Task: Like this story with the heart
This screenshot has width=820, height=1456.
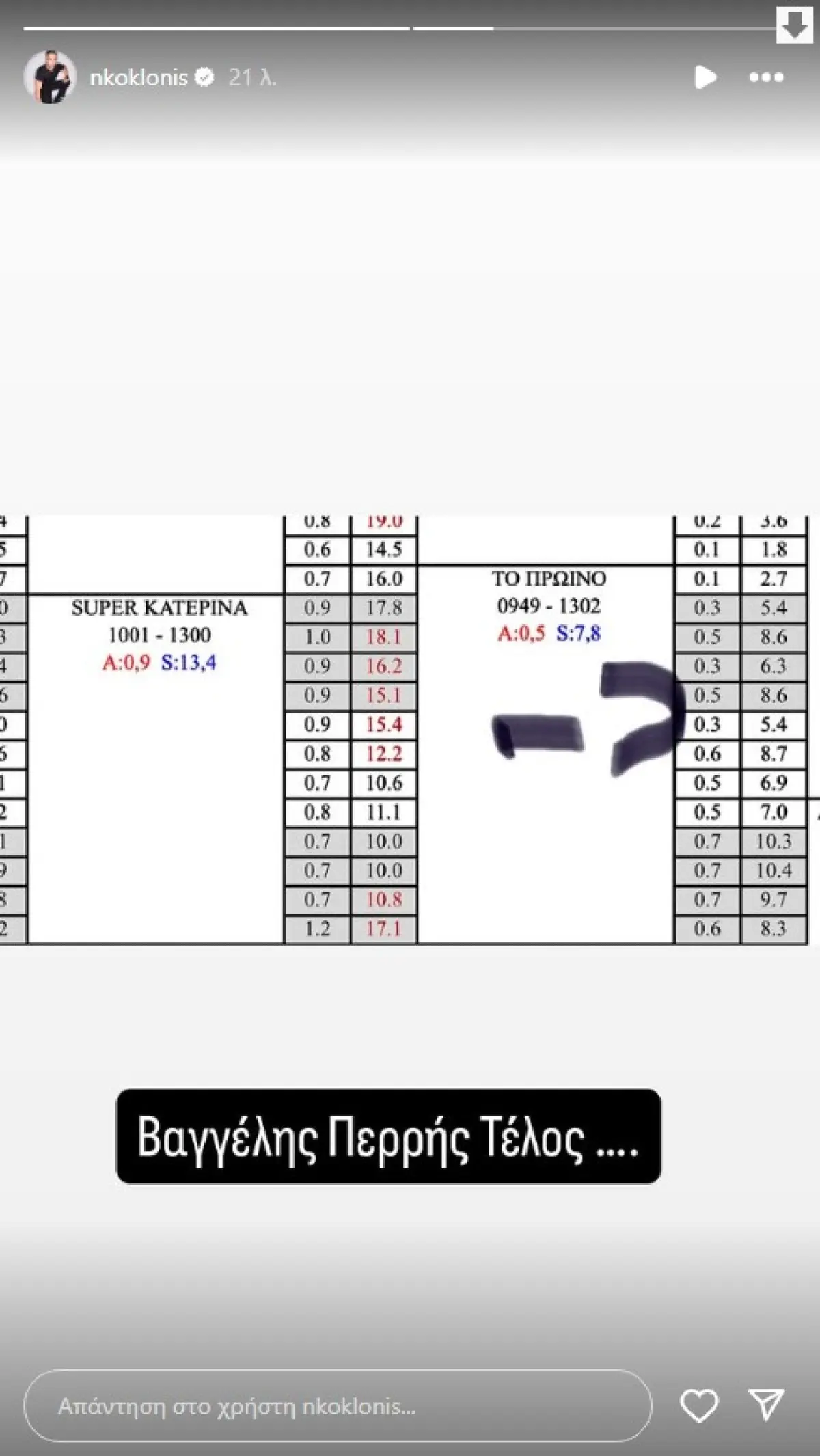Action: pyautogui.click(x=699, y=1405)
